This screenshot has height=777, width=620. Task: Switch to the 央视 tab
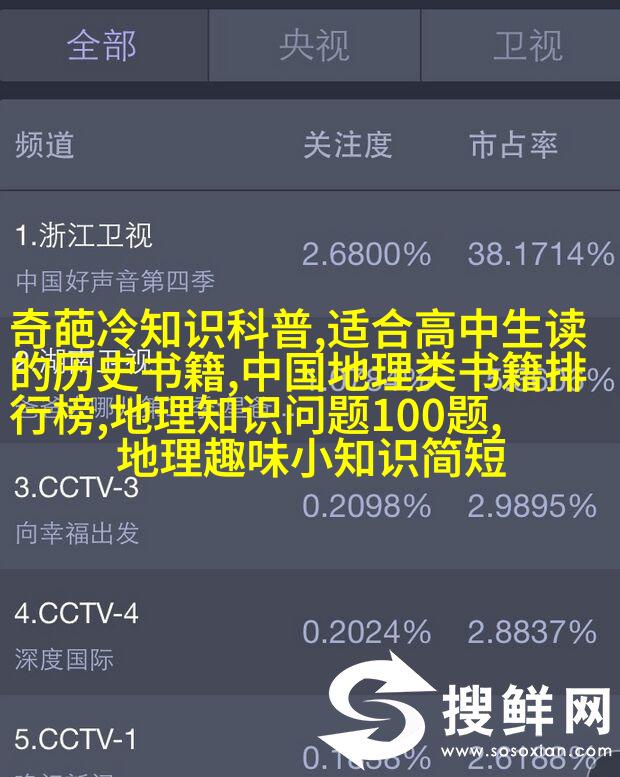(314, 46)
